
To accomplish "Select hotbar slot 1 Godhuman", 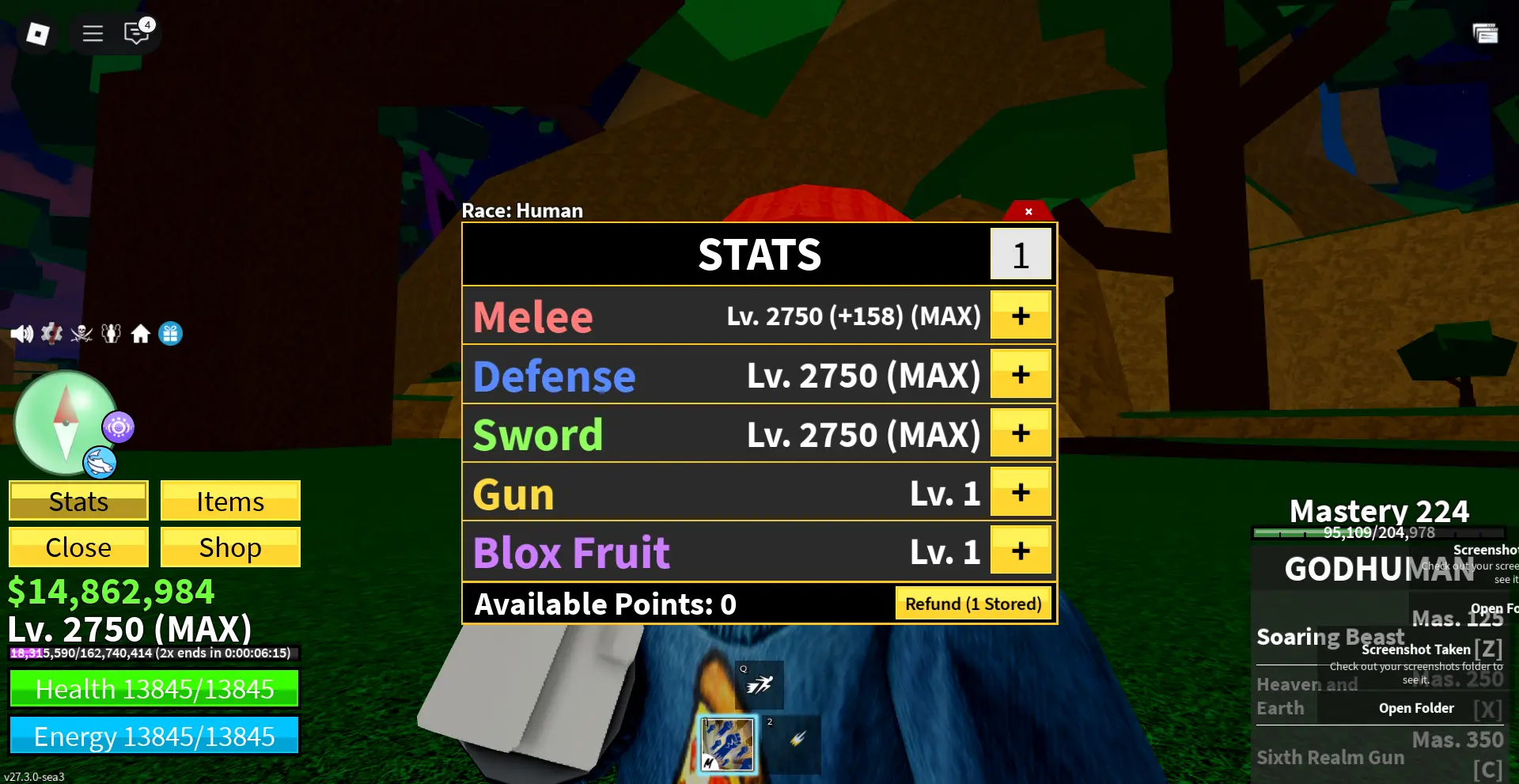I will click(x=728, y=744).
